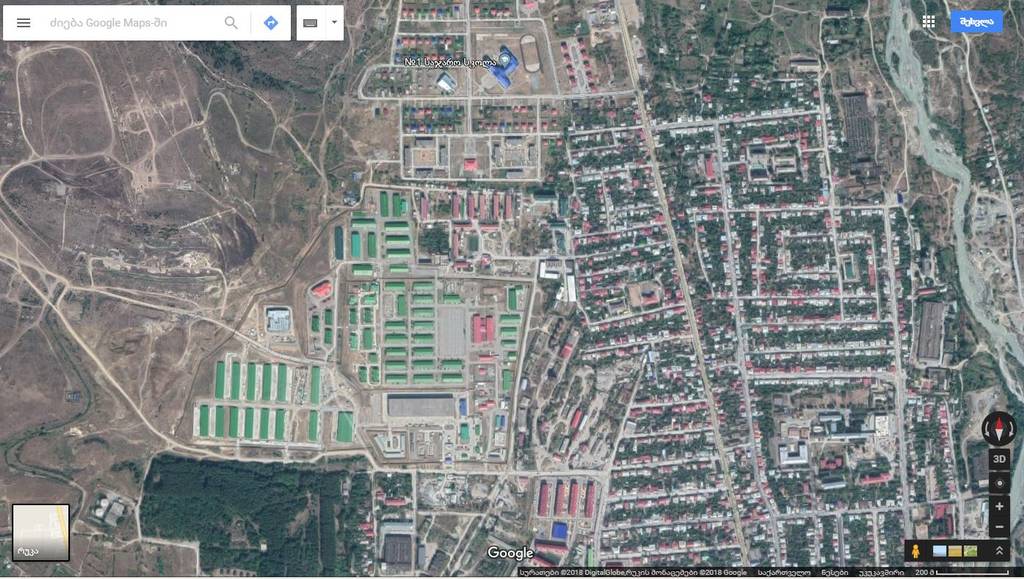Click the blue sign-in button
The image size is (1024, 579).
click(976, 21)
